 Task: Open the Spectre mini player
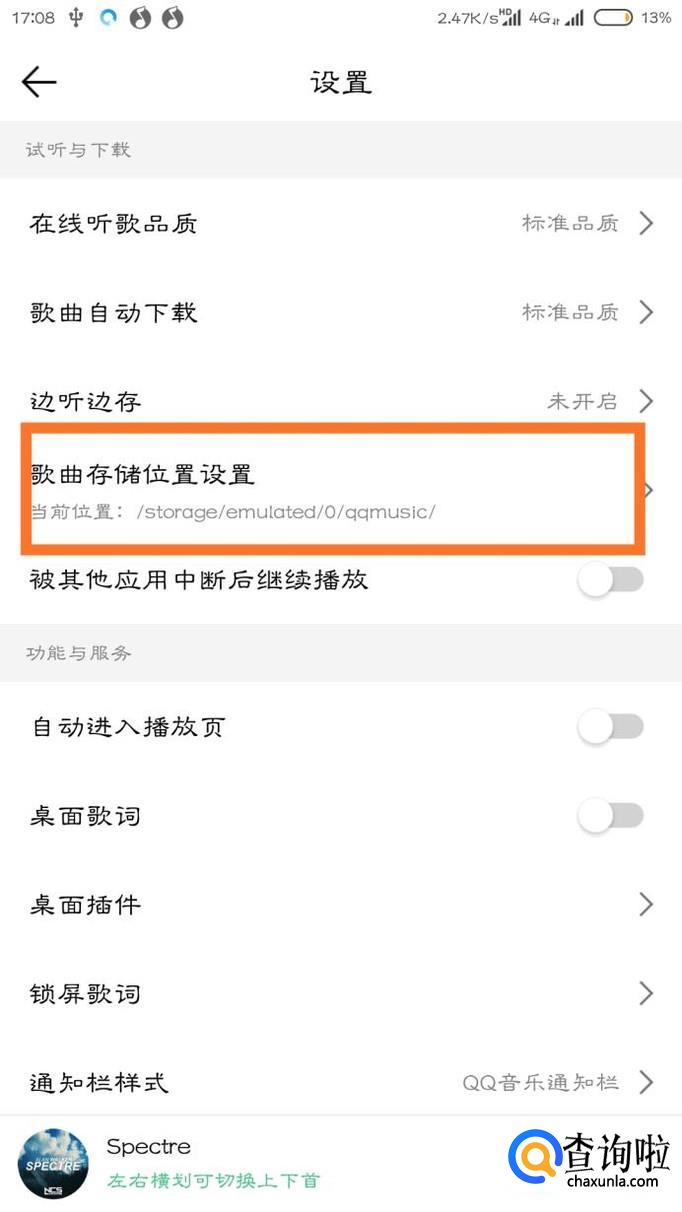[250, 1164]
